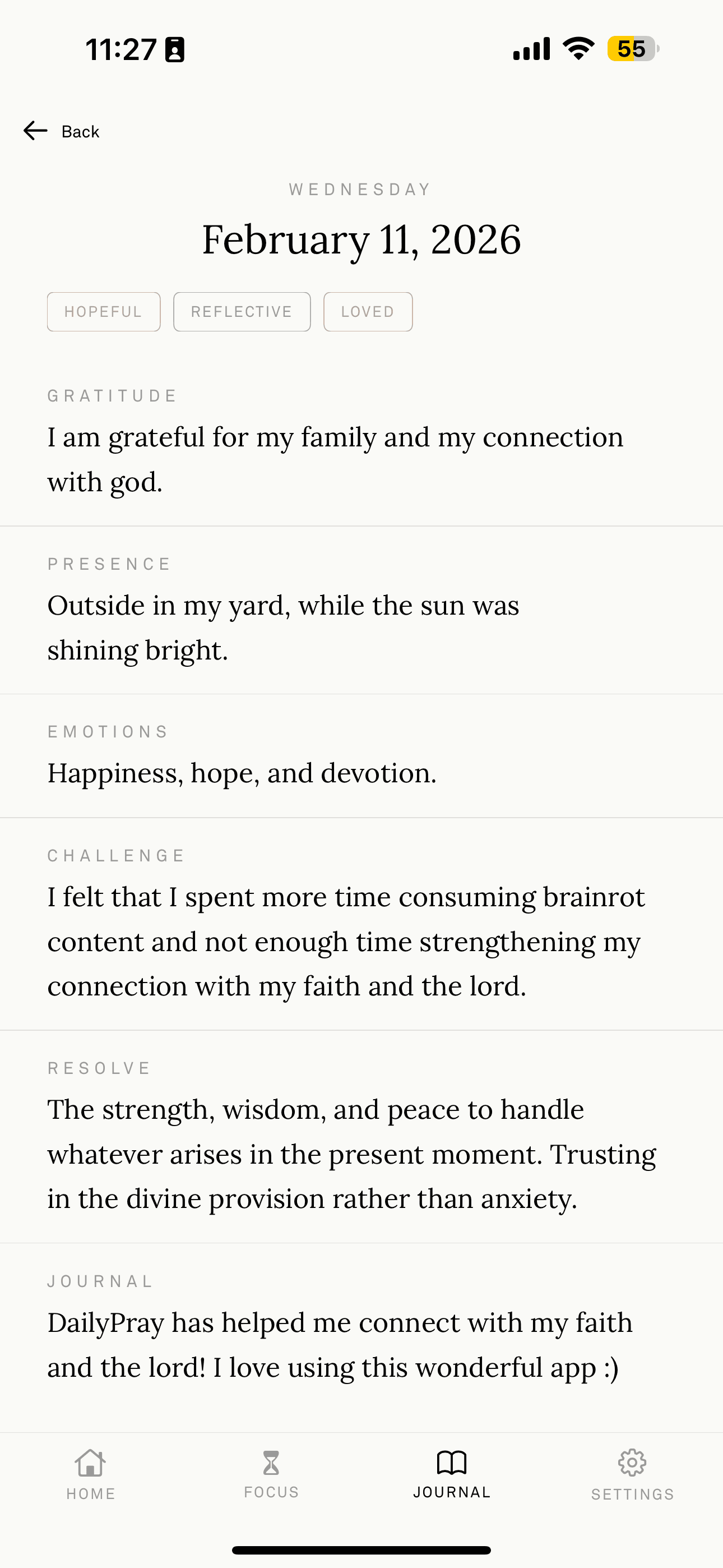Click the PRESENCE entry text

[x=283, y=627]
